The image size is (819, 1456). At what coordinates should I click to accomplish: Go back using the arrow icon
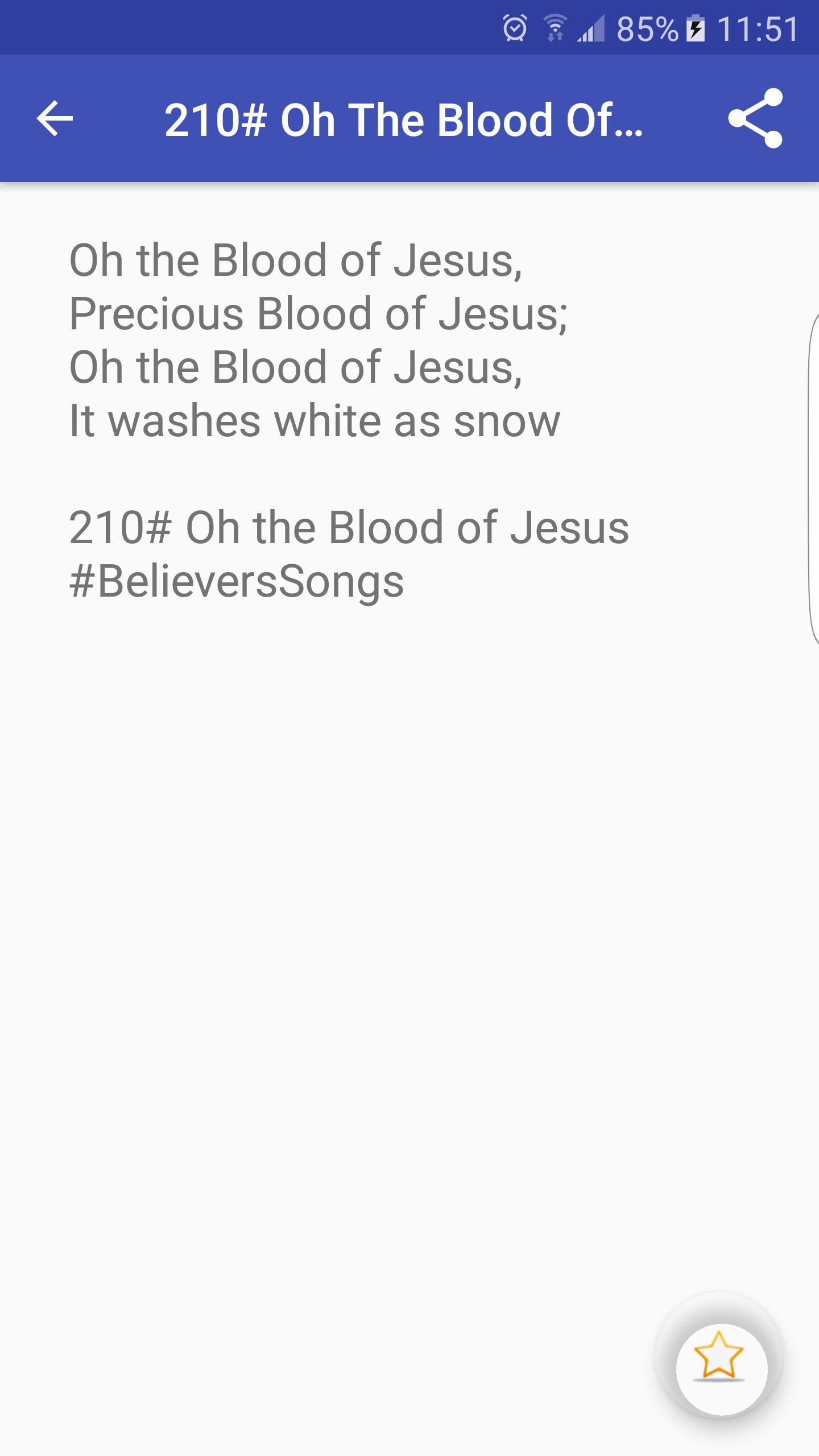(55, 118)
